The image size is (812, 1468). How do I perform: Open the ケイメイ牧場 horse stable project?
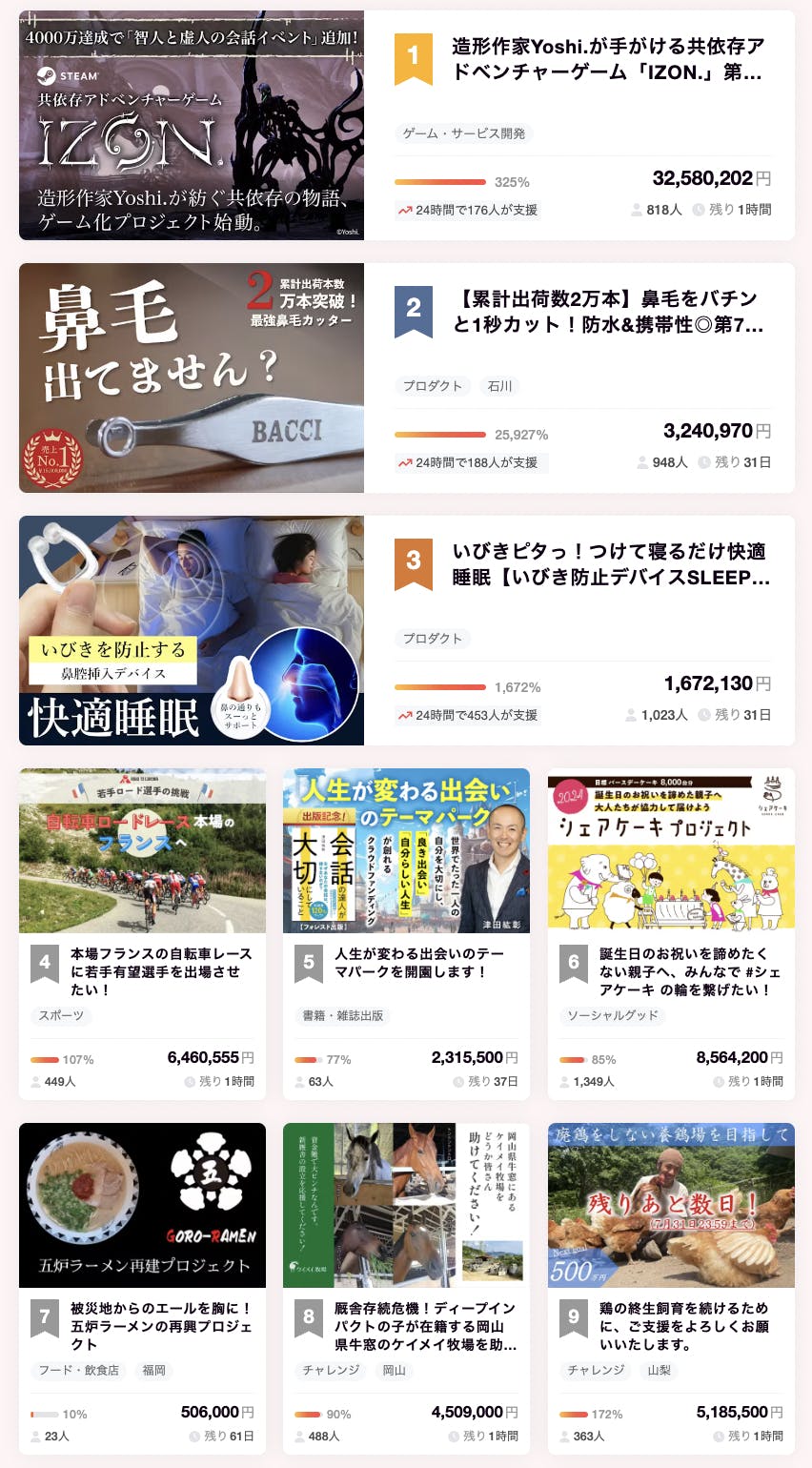tap(425, 1326)
